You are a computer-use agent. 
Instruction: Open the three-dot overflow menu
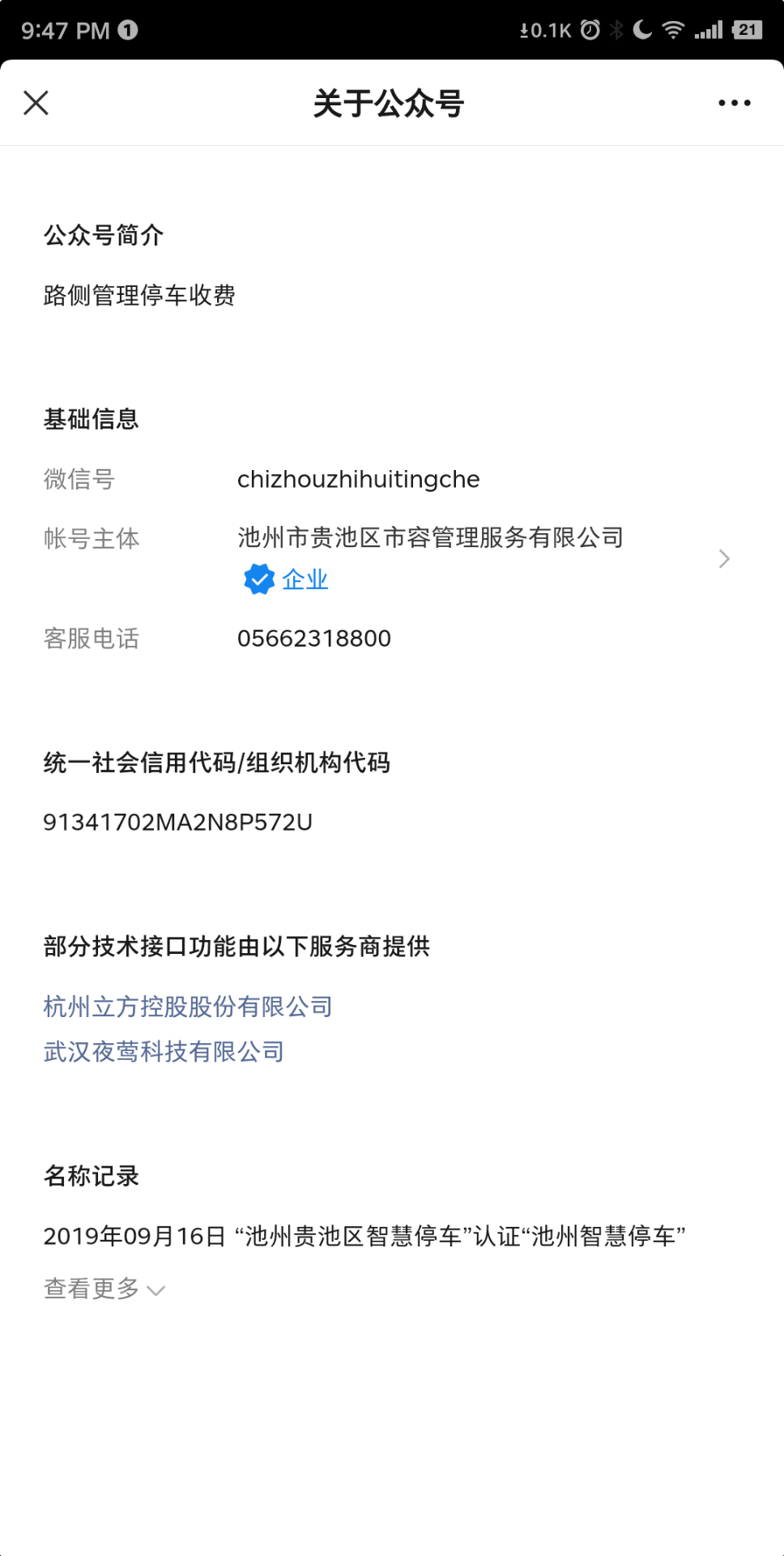point(734,103)
